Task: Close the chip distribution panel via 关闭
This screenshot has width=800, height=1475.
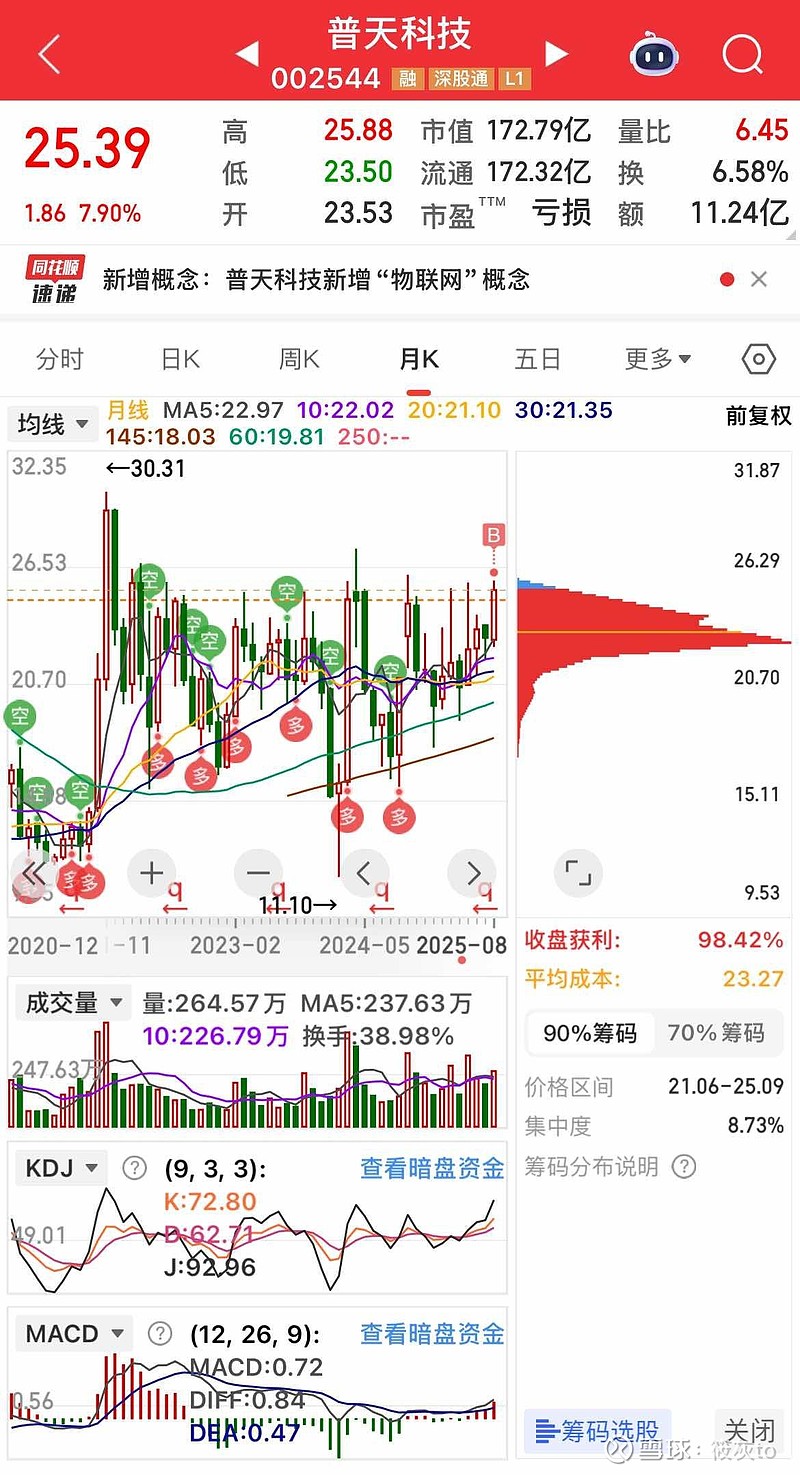Action: [750, 1431]
